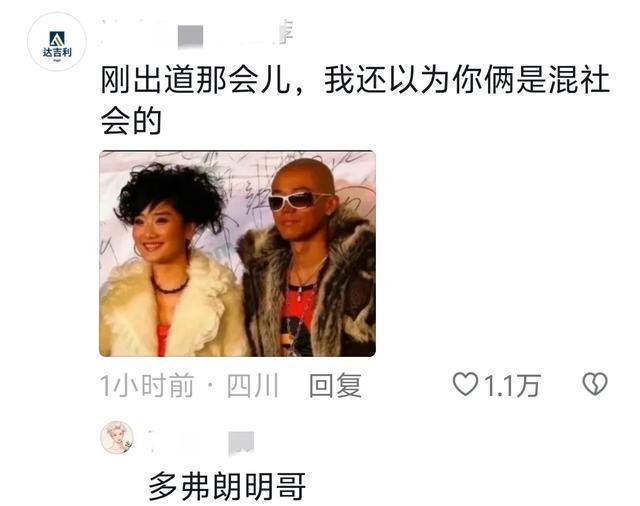Viewport: 640px width, 506px height.
Task: Like the comment with 1.1万 likes
Action: point(466,384)
